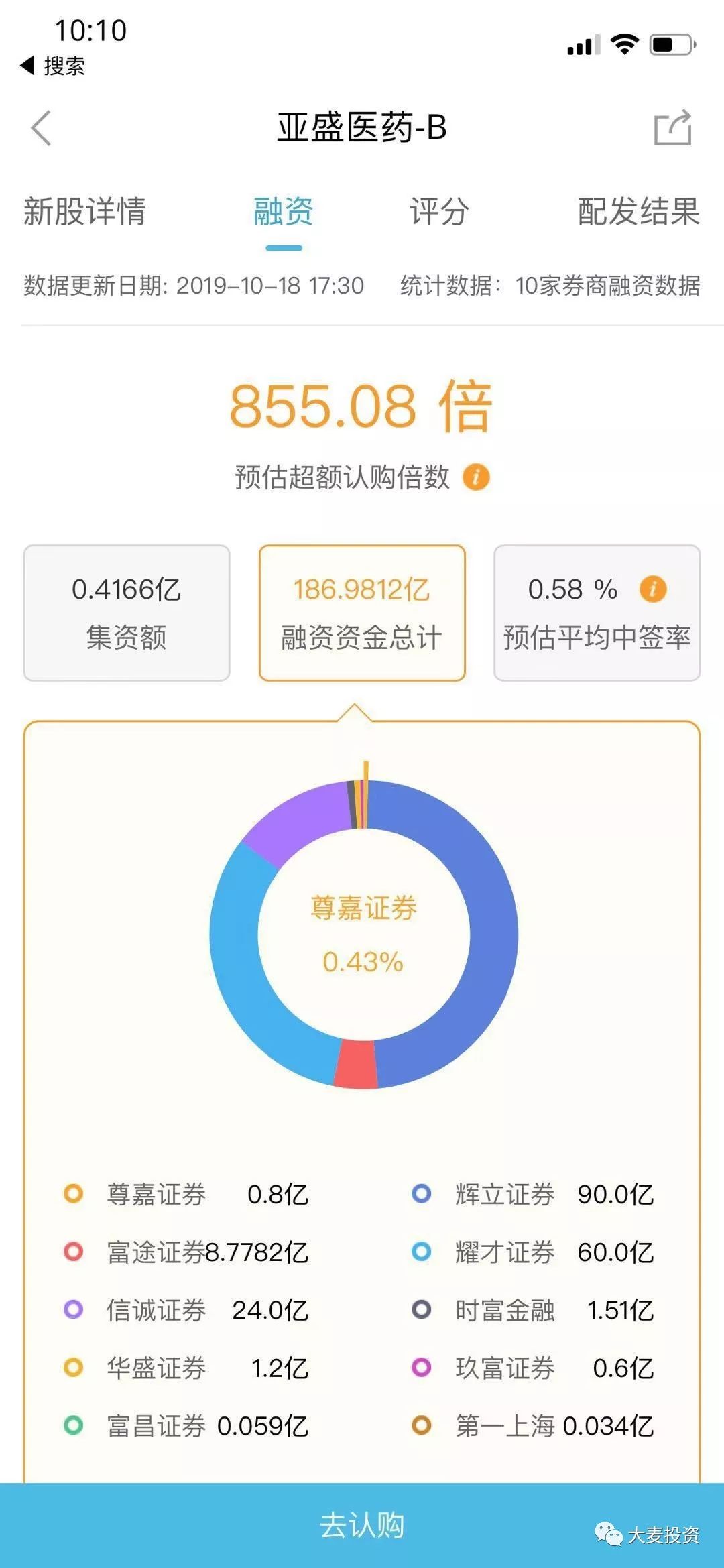Select the 融资资金总计 card

[362, 613]
